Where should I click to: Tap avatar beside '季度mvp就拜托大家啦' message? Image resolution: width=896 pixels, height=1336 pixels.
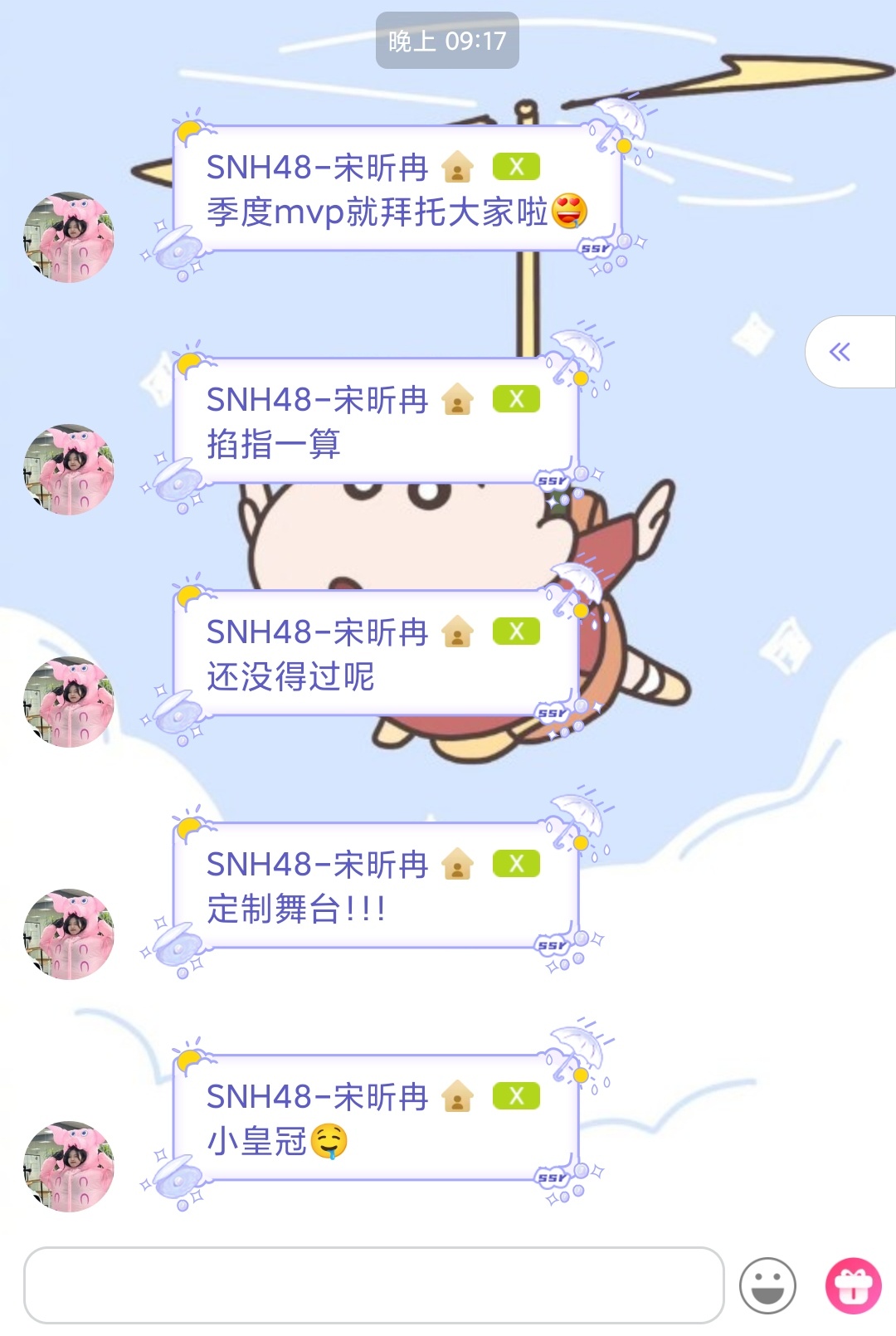69,237
